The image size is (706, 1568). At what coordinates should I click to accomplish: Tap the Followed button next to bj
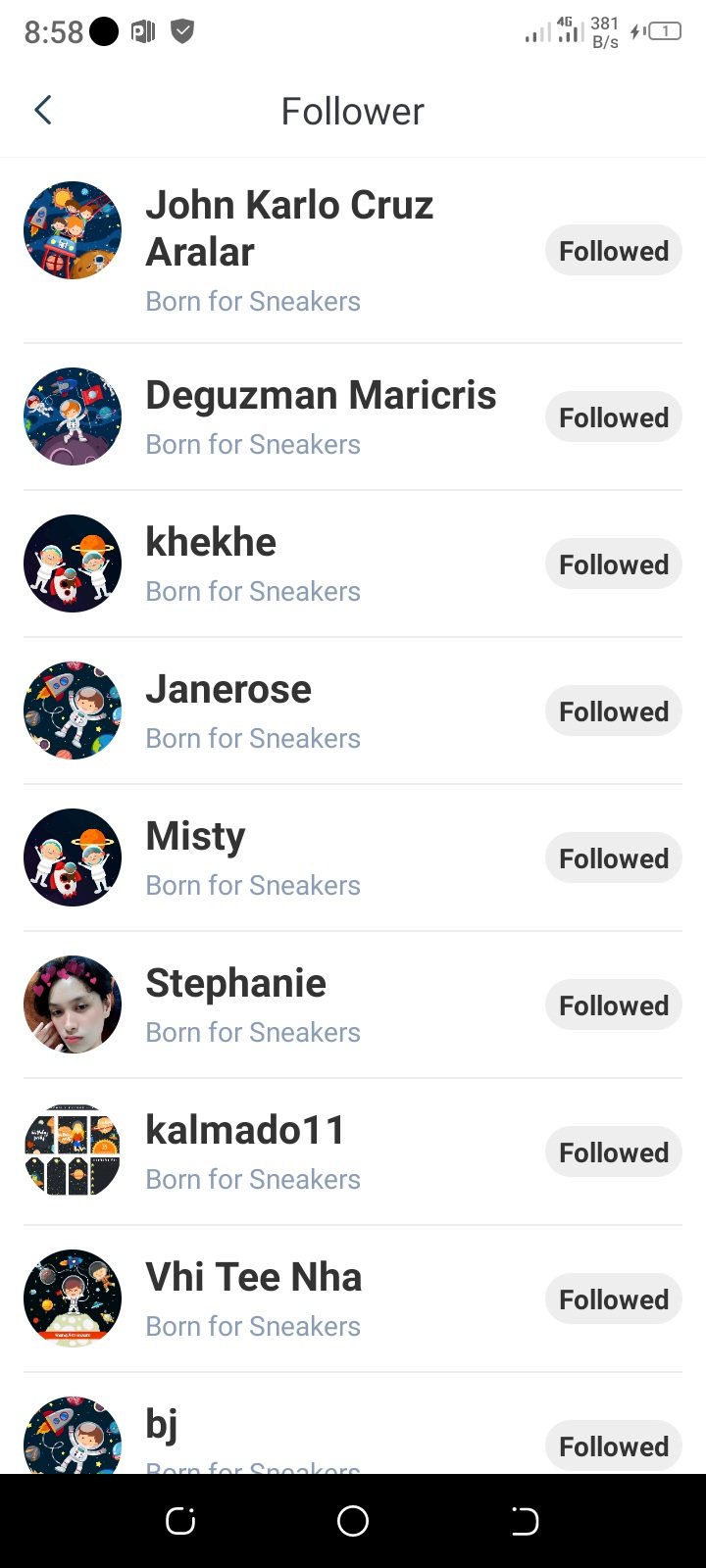click(613, 1446)
